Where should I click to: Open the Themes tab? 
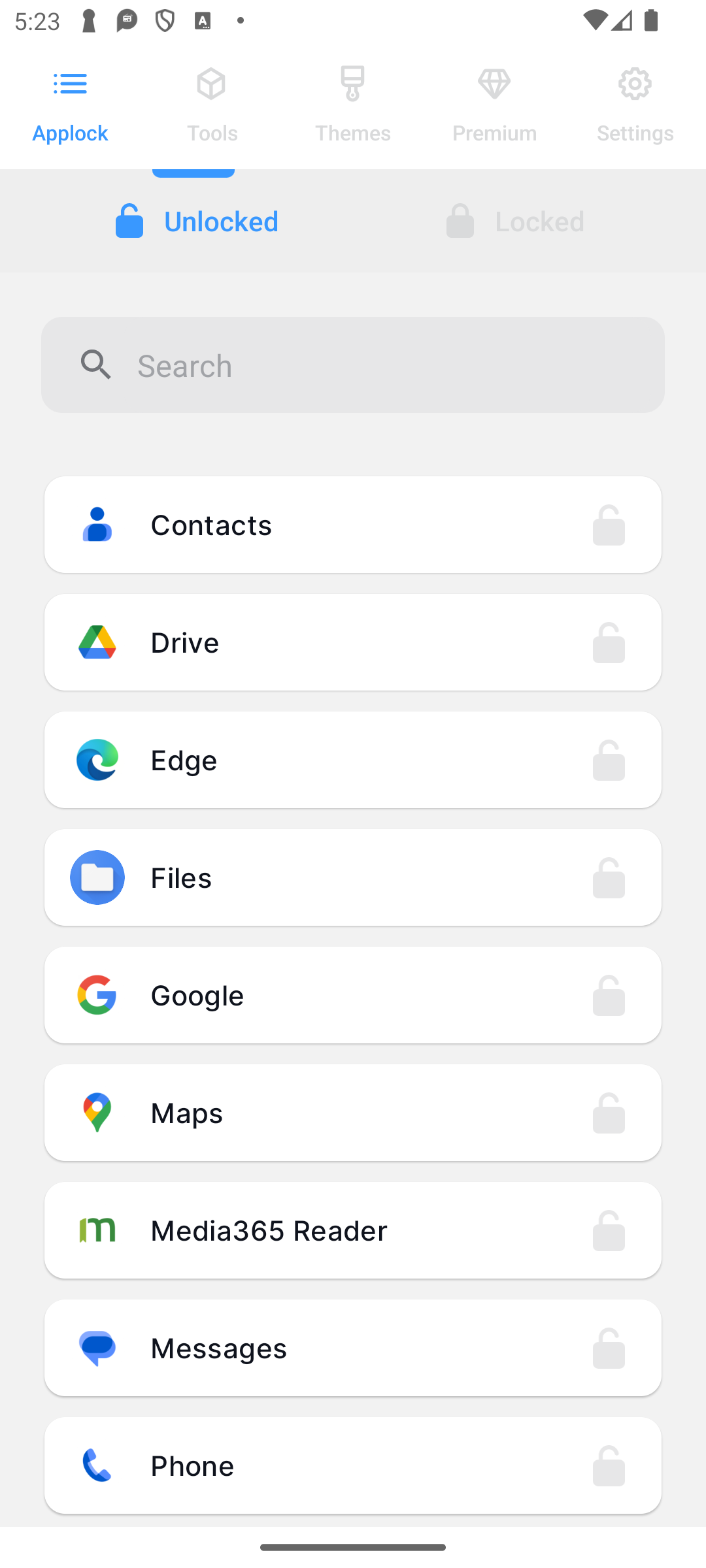(x=353, y=106)
